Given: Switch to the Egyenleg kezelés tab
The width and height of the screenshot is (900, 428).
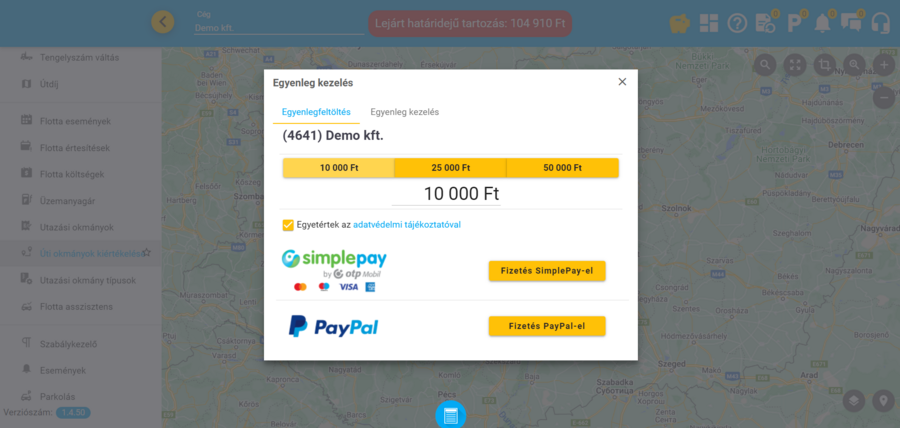Looking at the screenshot, I should pos(404,112).
